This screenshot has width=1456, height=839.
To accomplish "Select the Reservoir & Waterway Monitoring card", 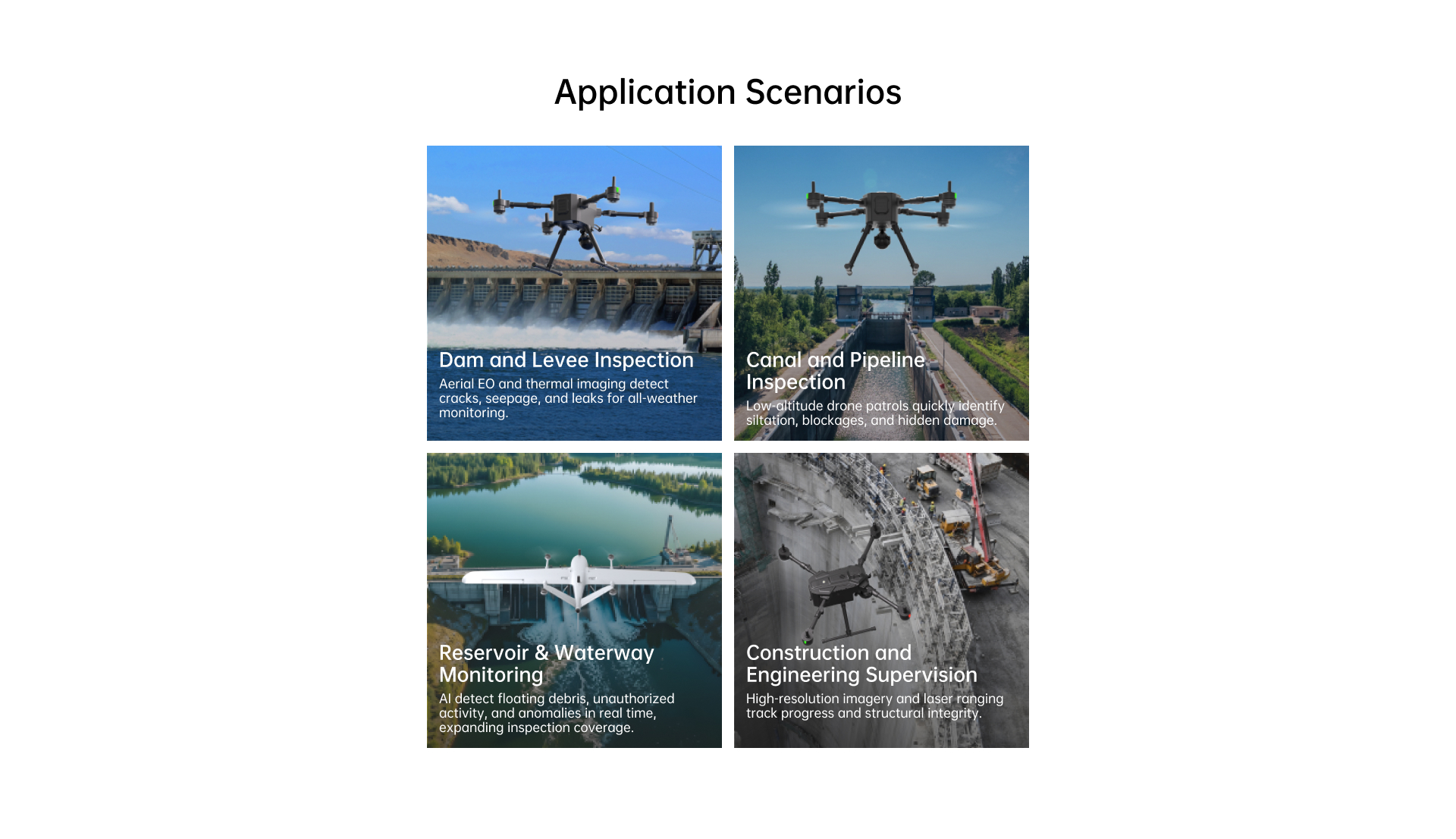I will 574,600.
